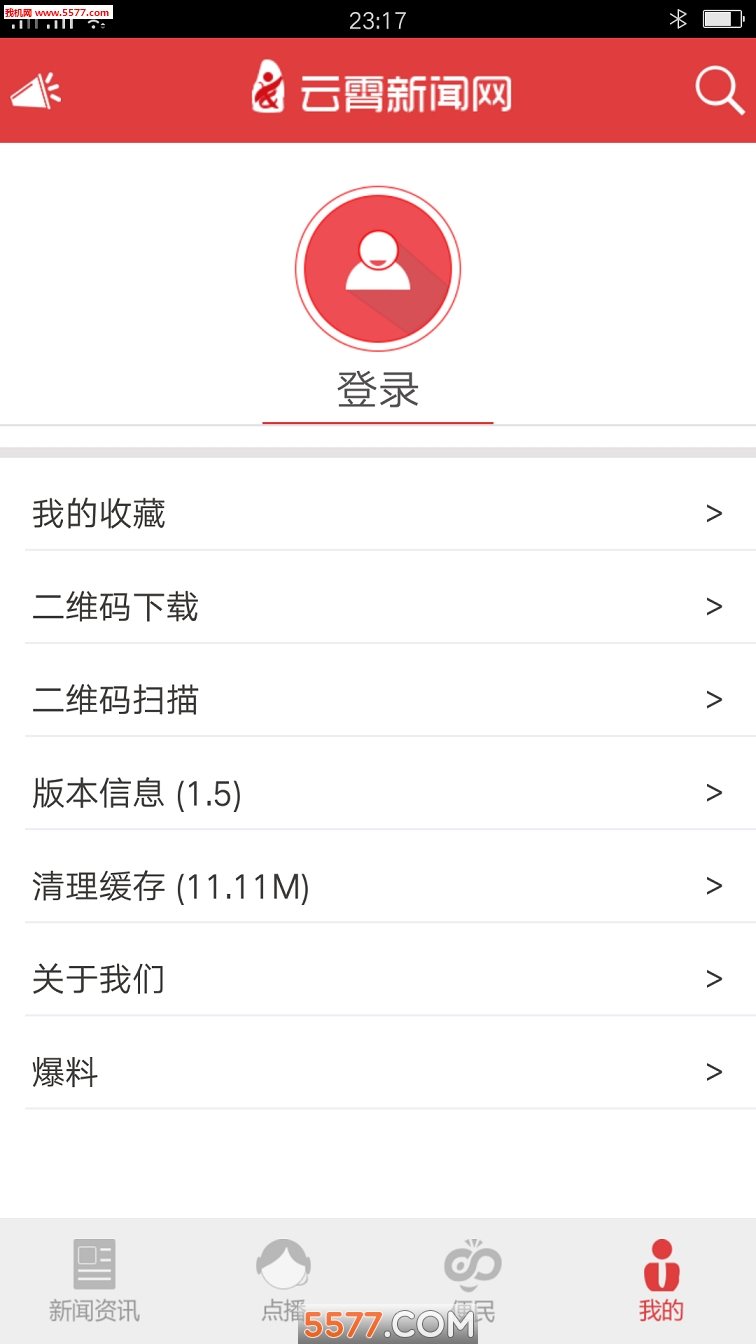Open 关于我们 about page

pos(378,979)
